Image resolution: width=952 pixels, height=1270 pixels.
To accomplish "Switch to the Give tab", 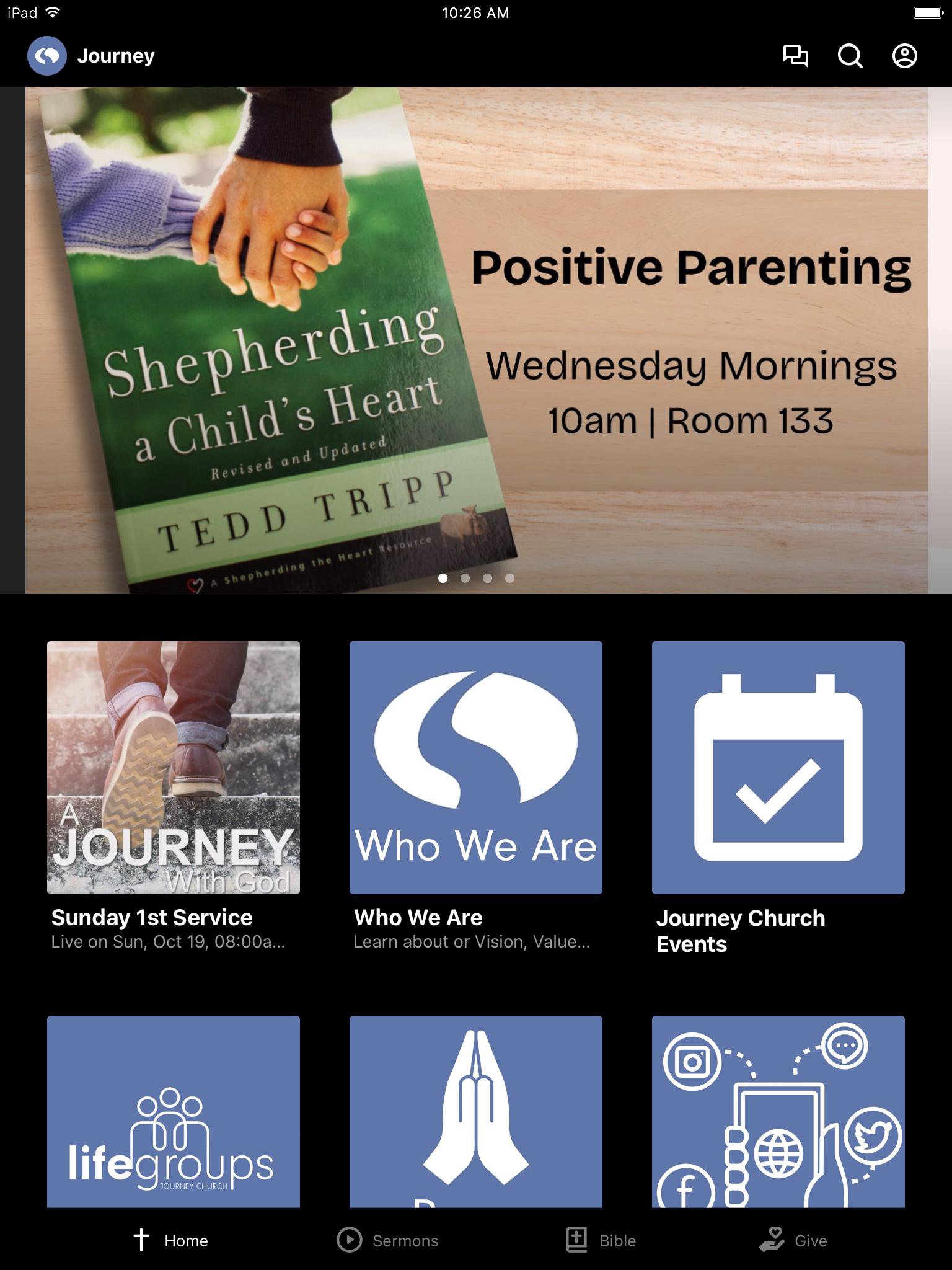I will (794, 1240).
